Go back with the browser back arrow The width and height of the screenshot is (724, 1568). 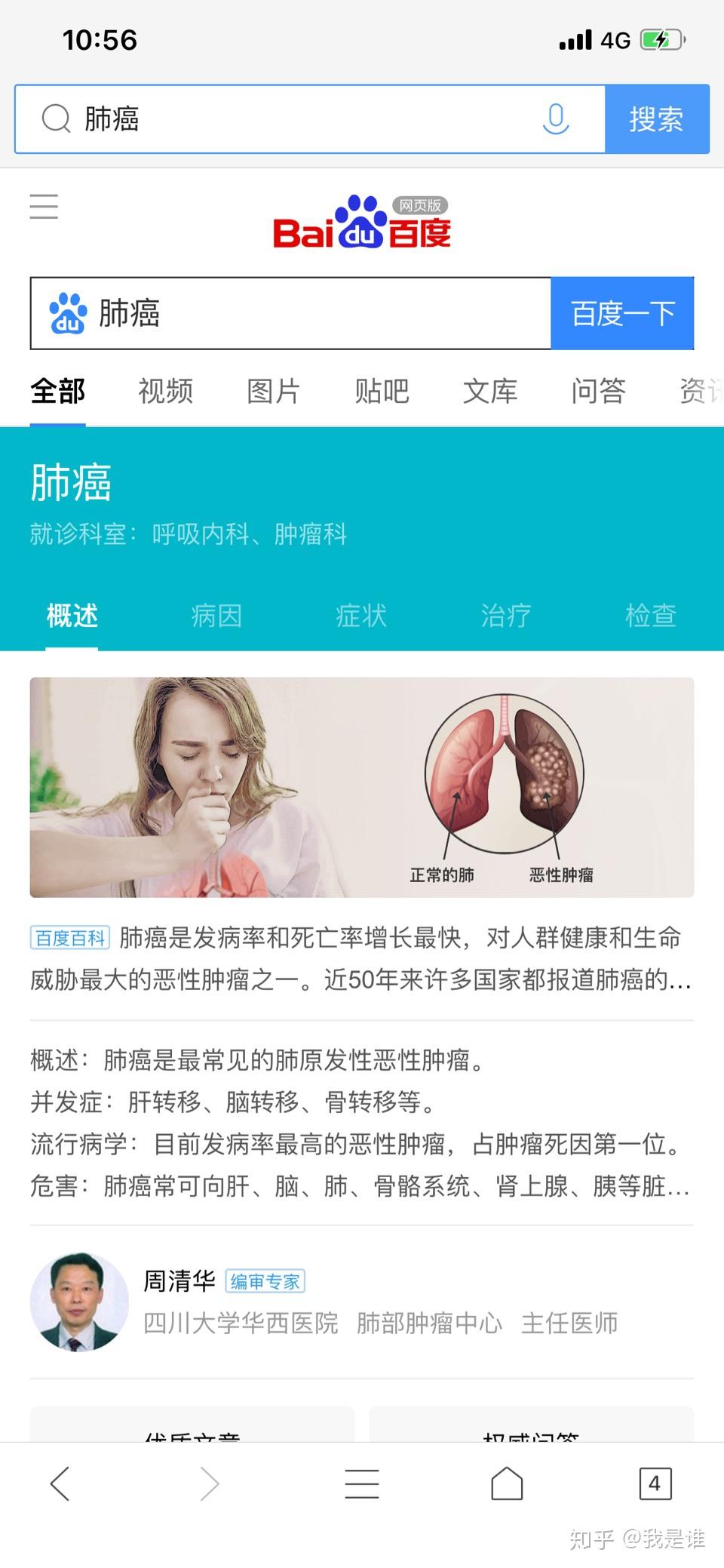coord(60,1483)
